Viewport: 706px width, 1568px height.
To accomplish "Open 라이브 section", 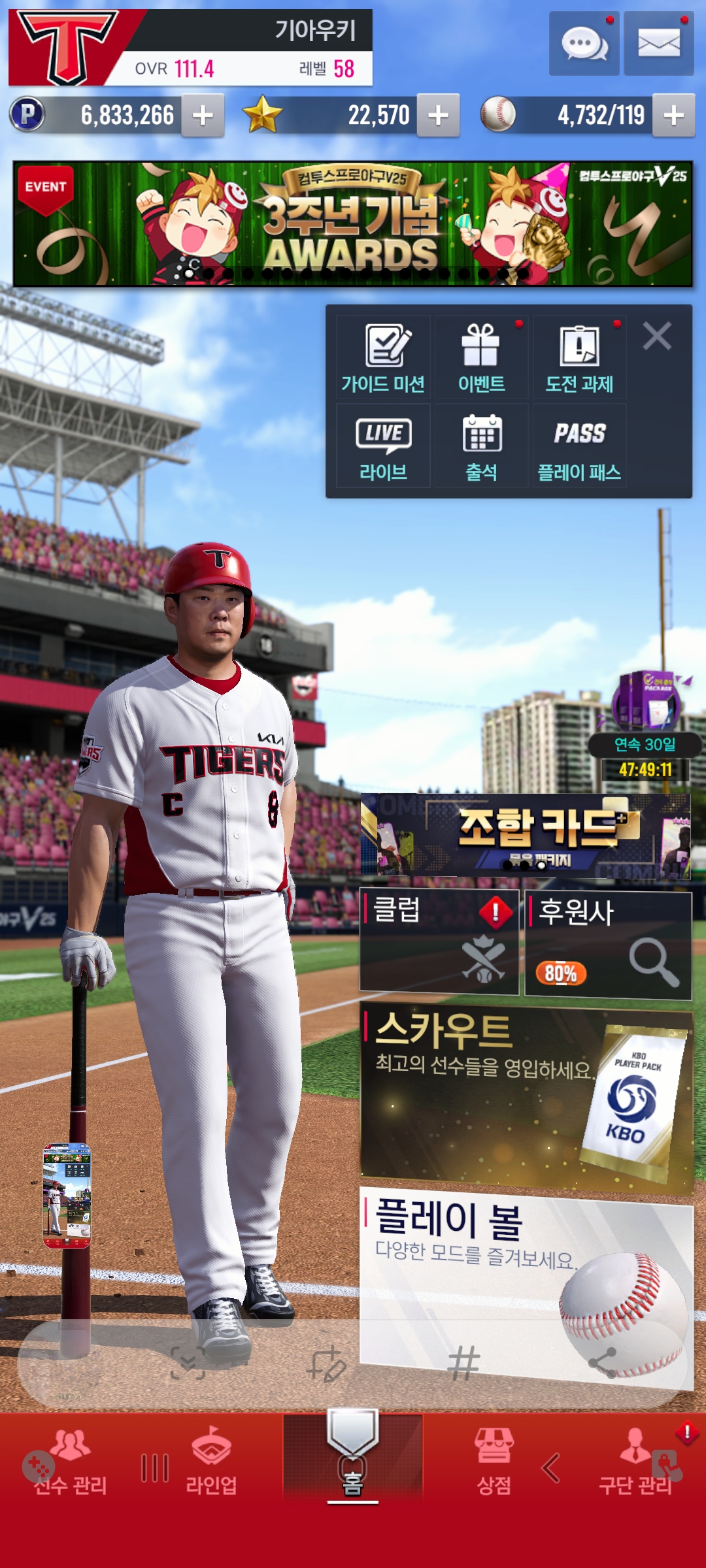I will [x=383, y=446].
